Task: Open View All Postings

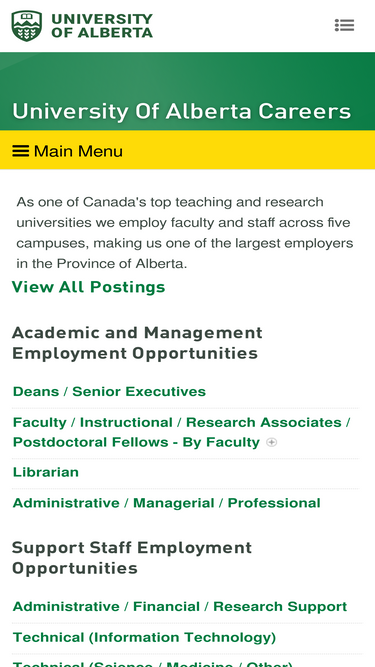Action: point(88,287)
